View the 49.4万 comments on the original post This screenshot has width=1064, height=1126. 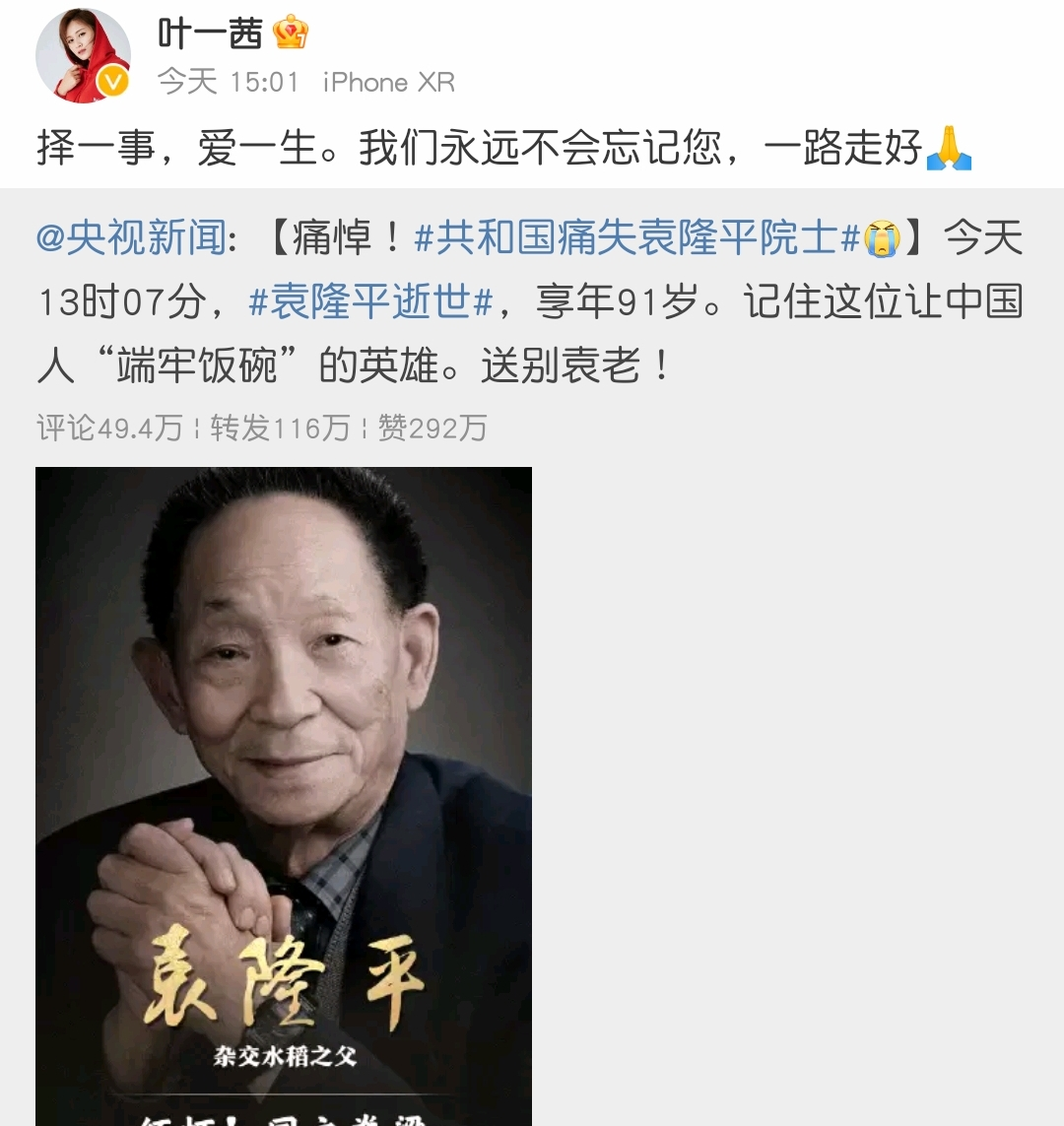(x=109, y=428)
